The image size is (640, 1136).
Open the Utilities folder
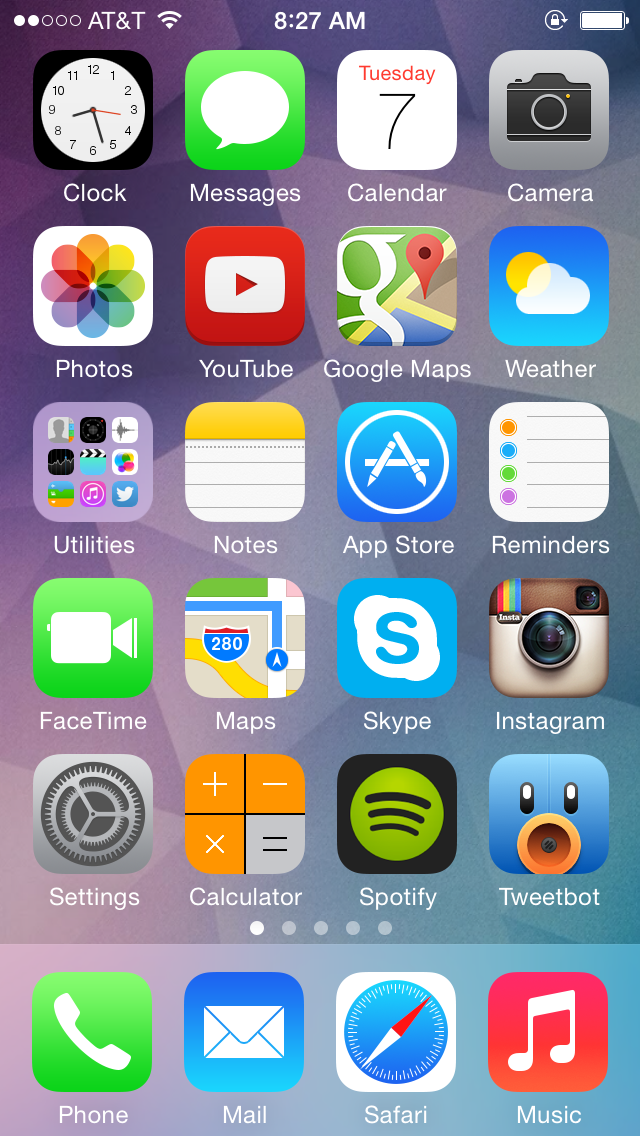click(x=93, y=462)
